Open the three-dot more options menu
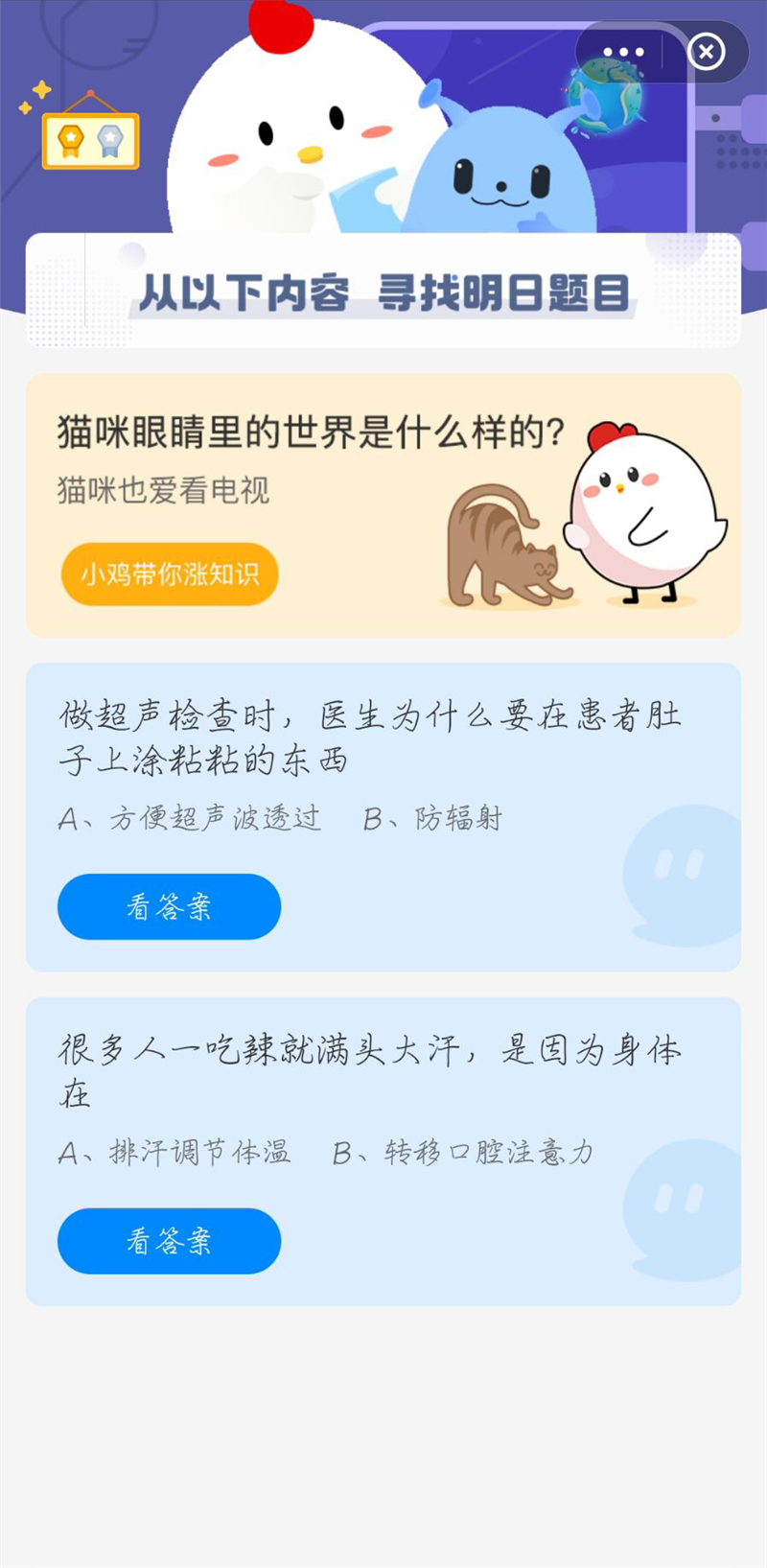 [x=623, y=52]
